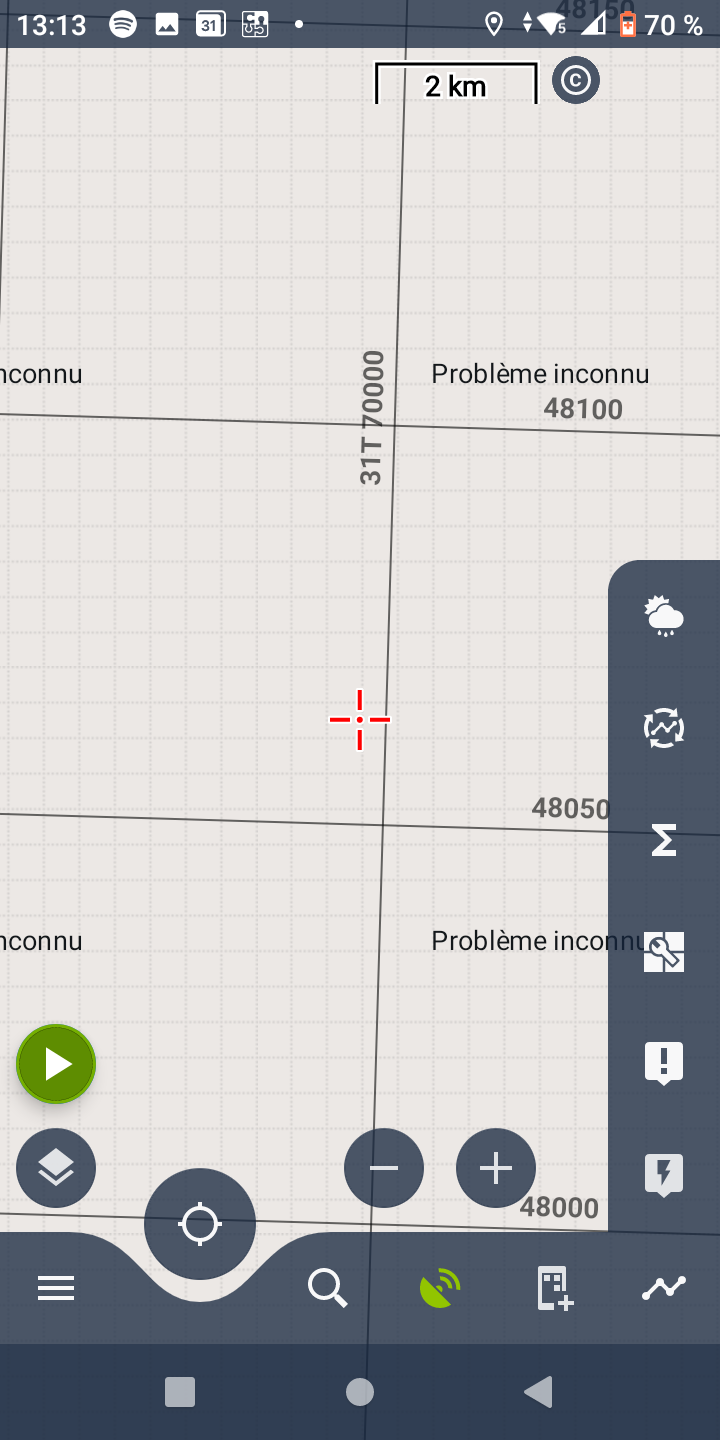Viewport: 720px width, 1440px height.
Task: Open the weather forecast panel
Action: coord(664,616)
